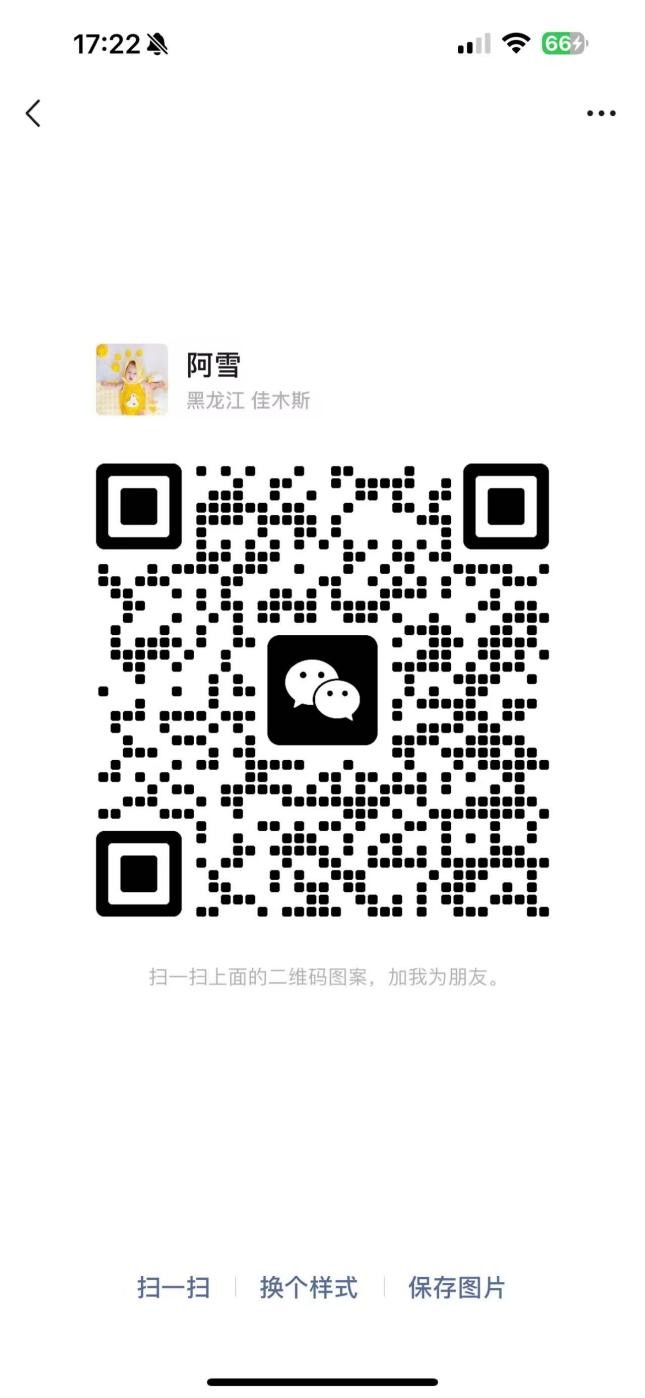
Task: Tap 扫一扫 to scan a code
Action: [x=173, y=1287]
